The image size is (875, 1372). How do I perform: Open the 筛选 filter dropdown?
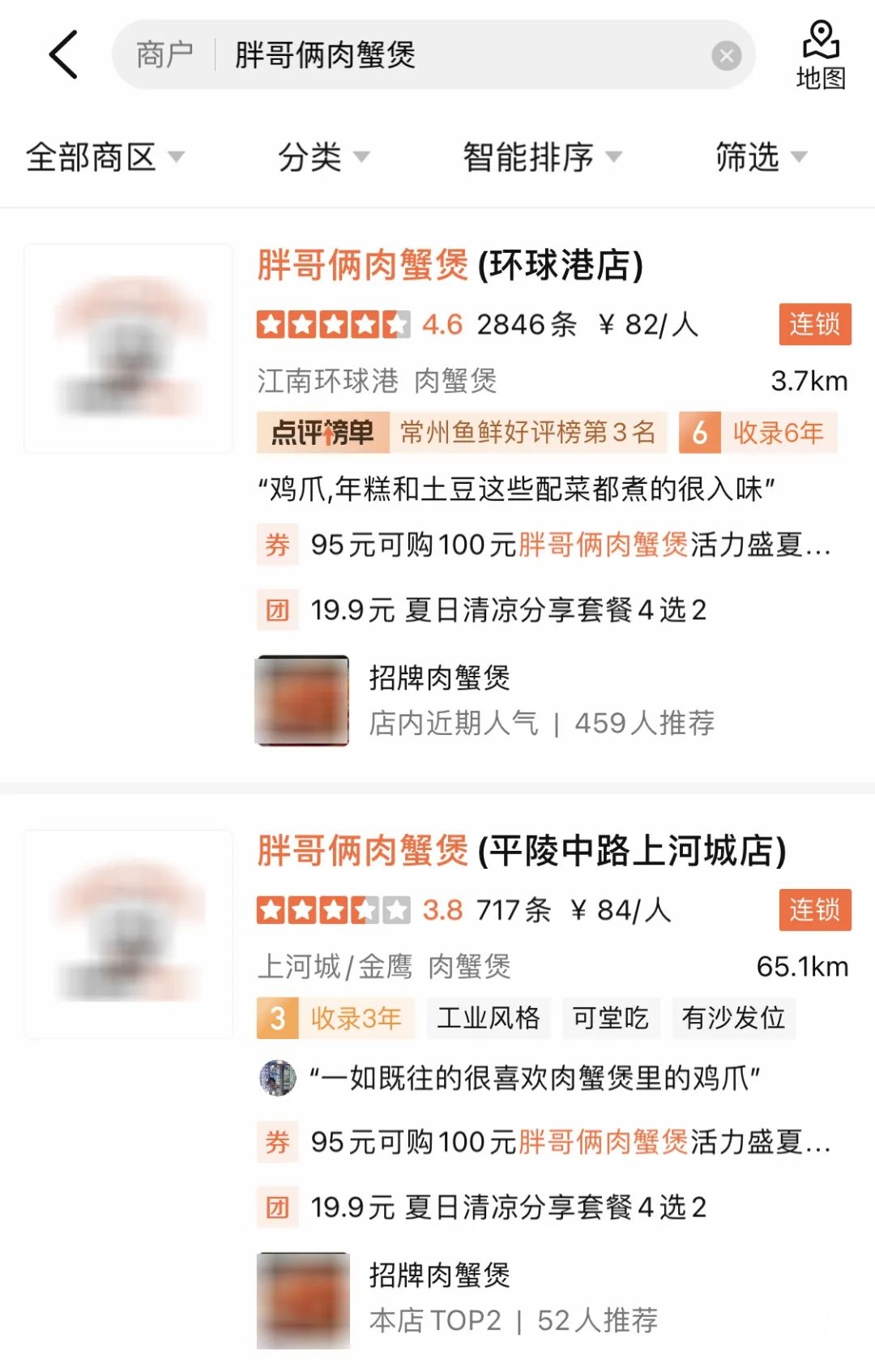[x=761, y=156]
